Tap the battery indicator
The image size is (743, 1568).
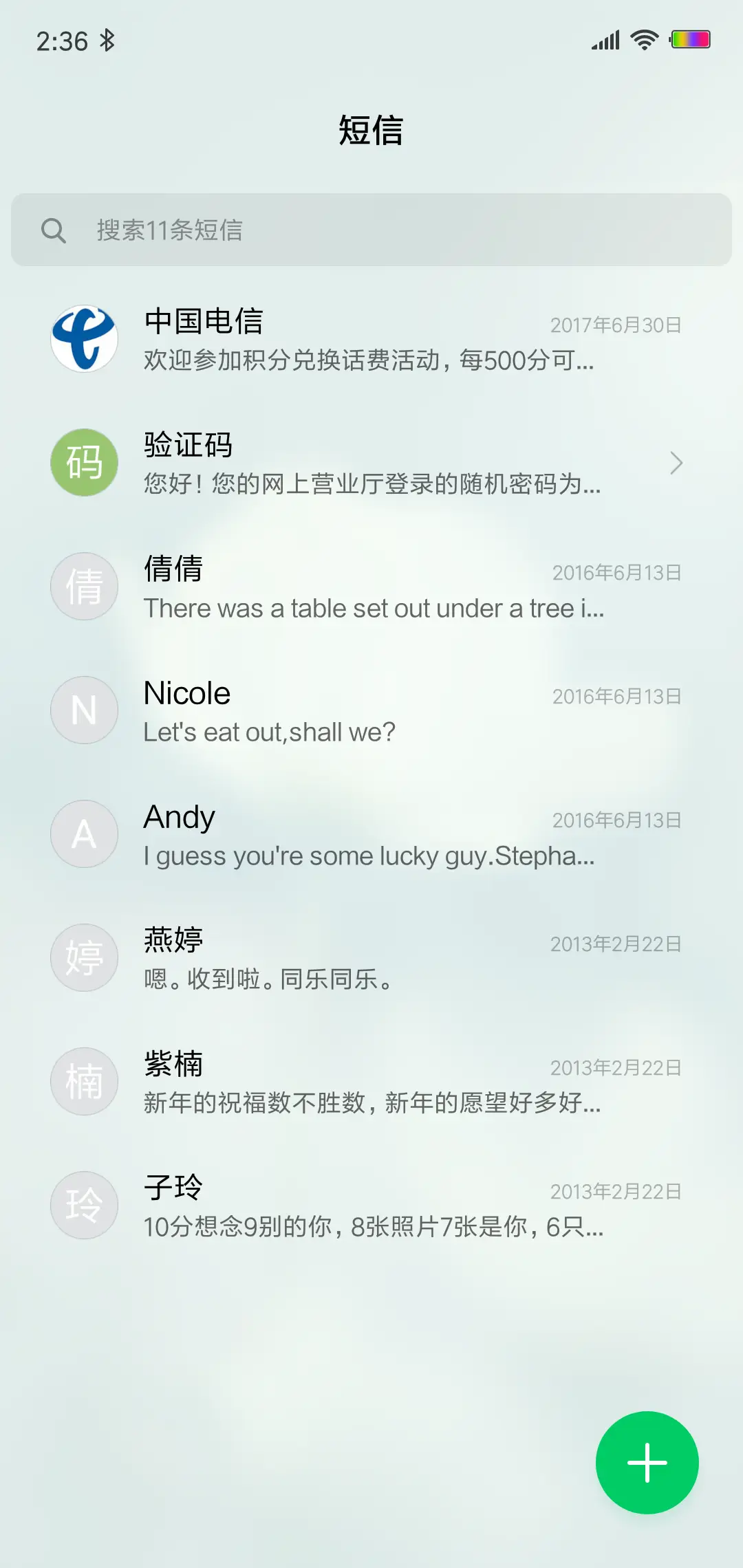point(691,39)
